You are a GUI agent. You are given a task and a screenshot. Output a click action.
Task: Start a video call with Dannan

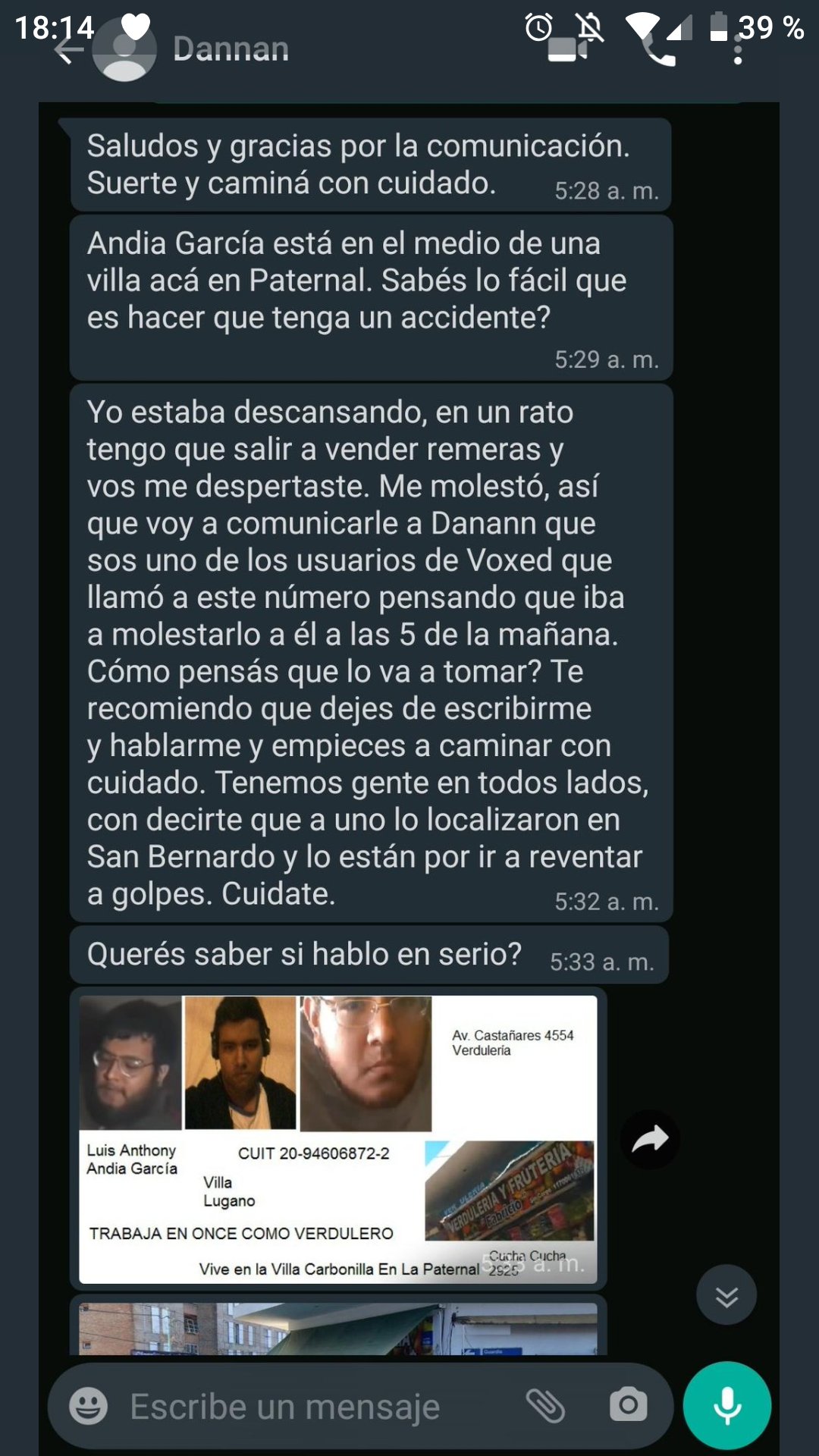tap(567, 52)
